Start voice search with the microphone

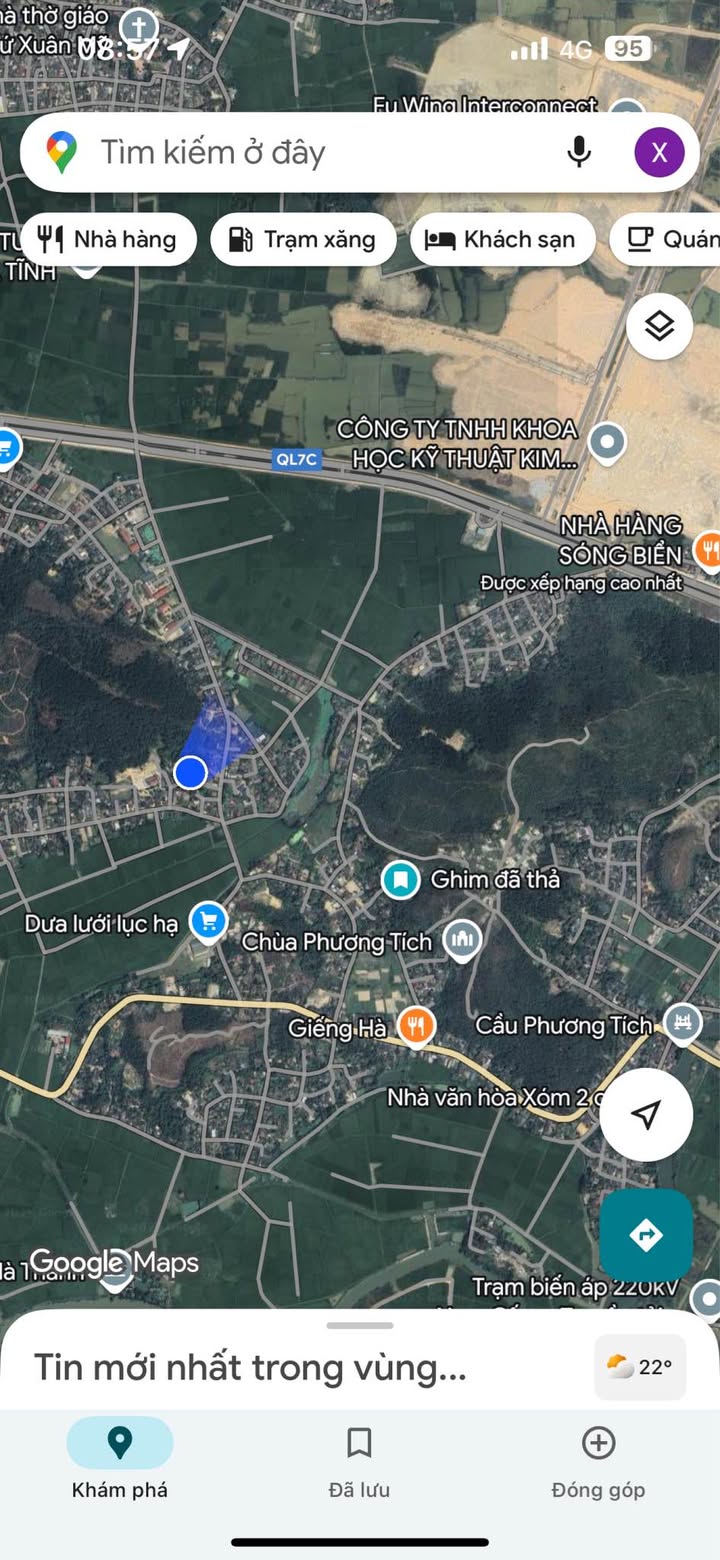coord(579,152)
